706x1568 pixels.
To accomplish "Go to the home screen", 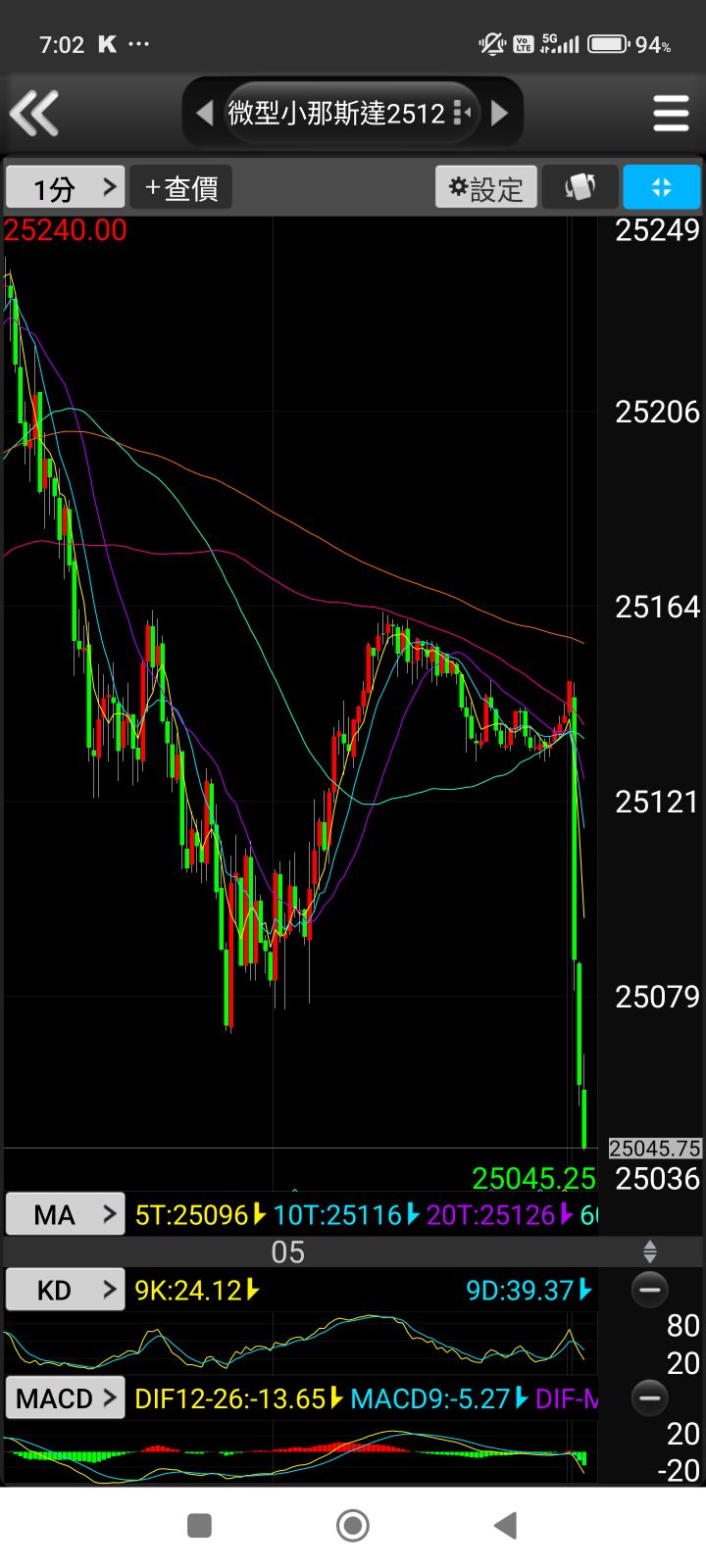I will click(x=353, y=1525).
